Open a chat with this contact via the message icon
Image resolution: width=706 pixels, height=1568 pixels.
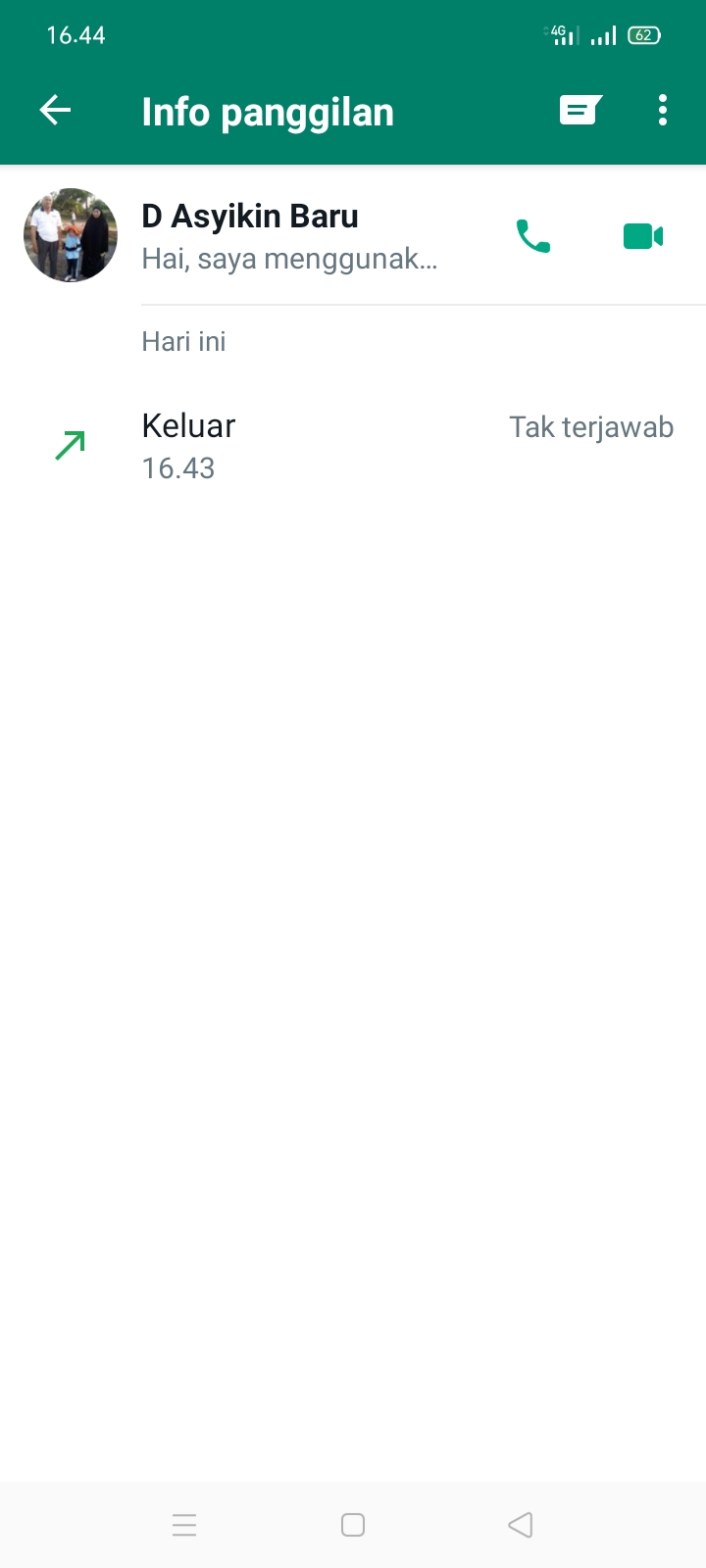580,111
